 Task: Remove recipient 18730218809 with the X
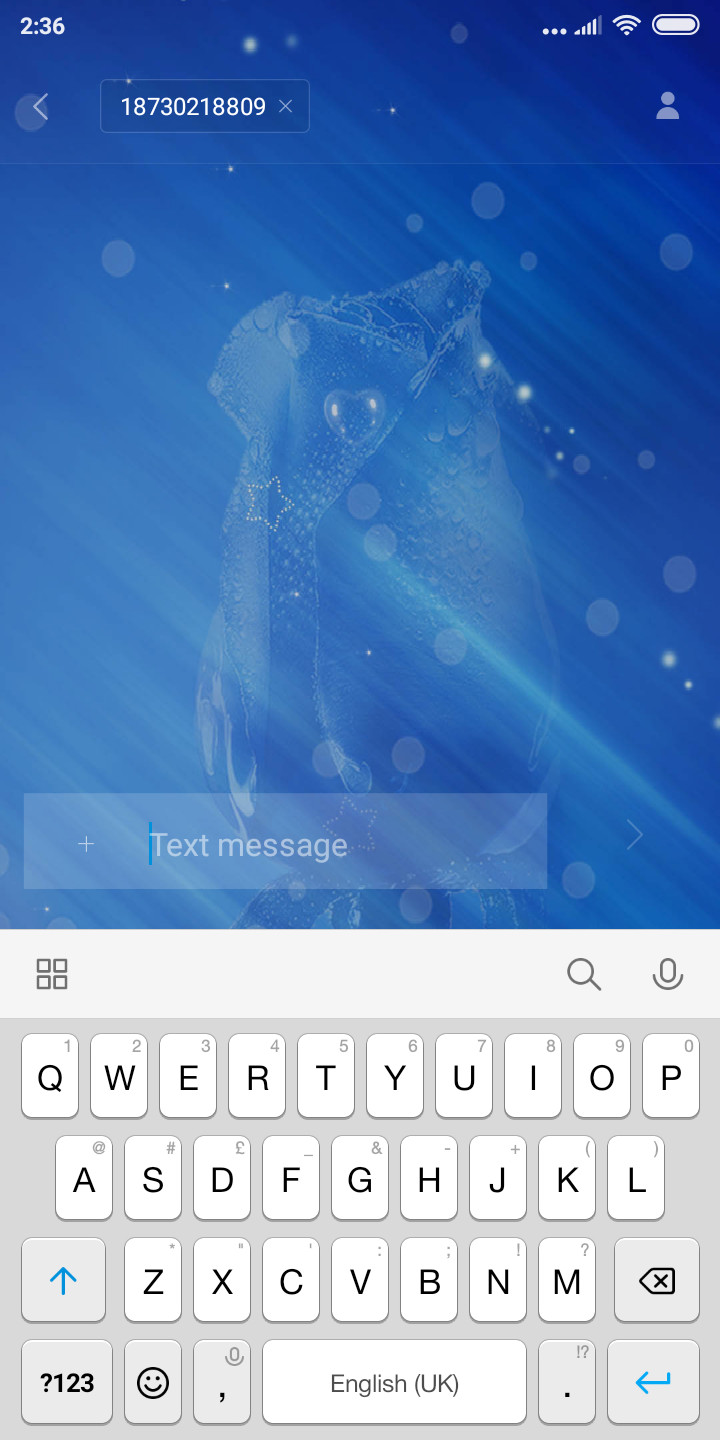click(x=285, y=106)
